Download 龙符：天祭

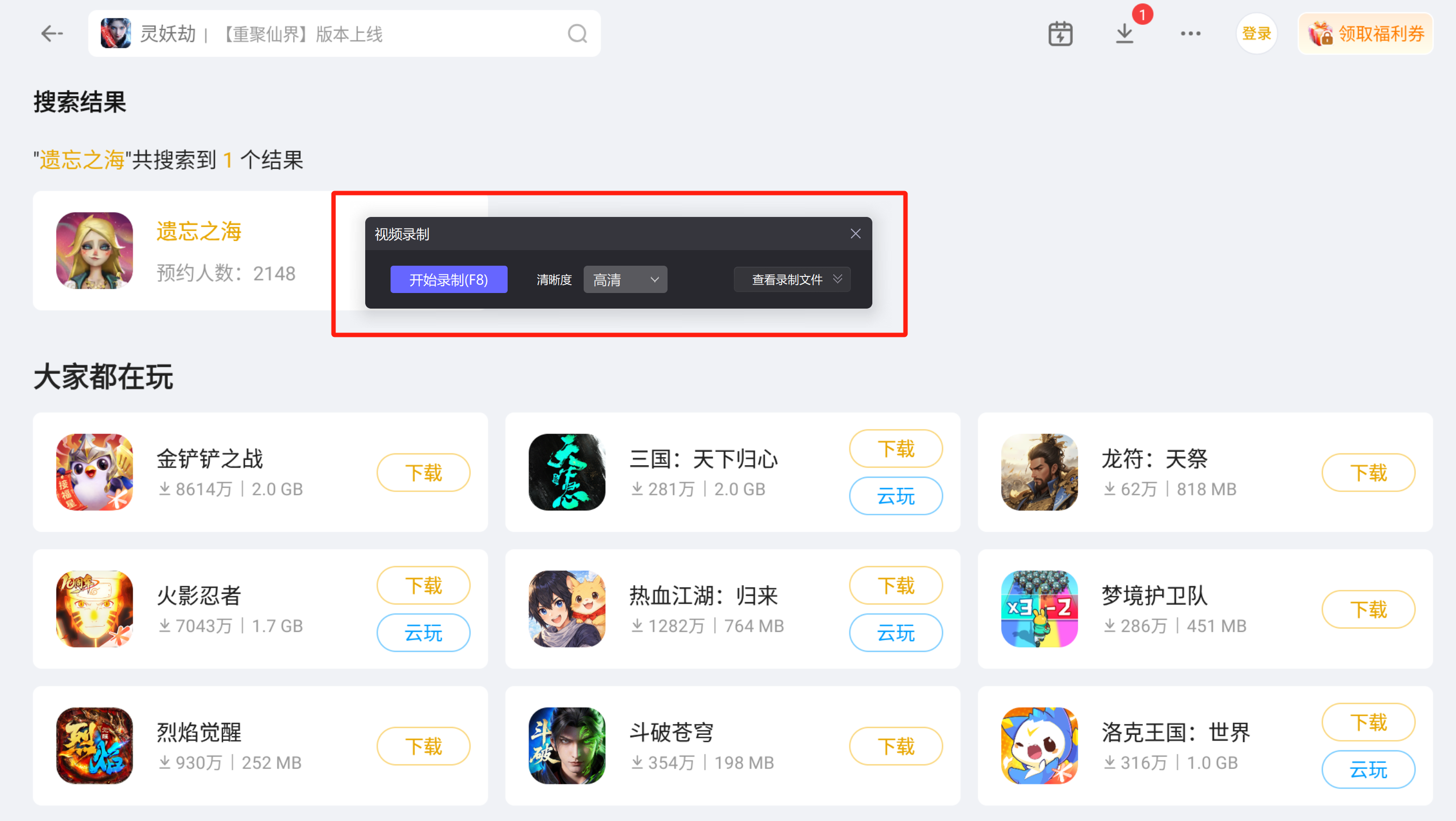tap(1368, 472)
